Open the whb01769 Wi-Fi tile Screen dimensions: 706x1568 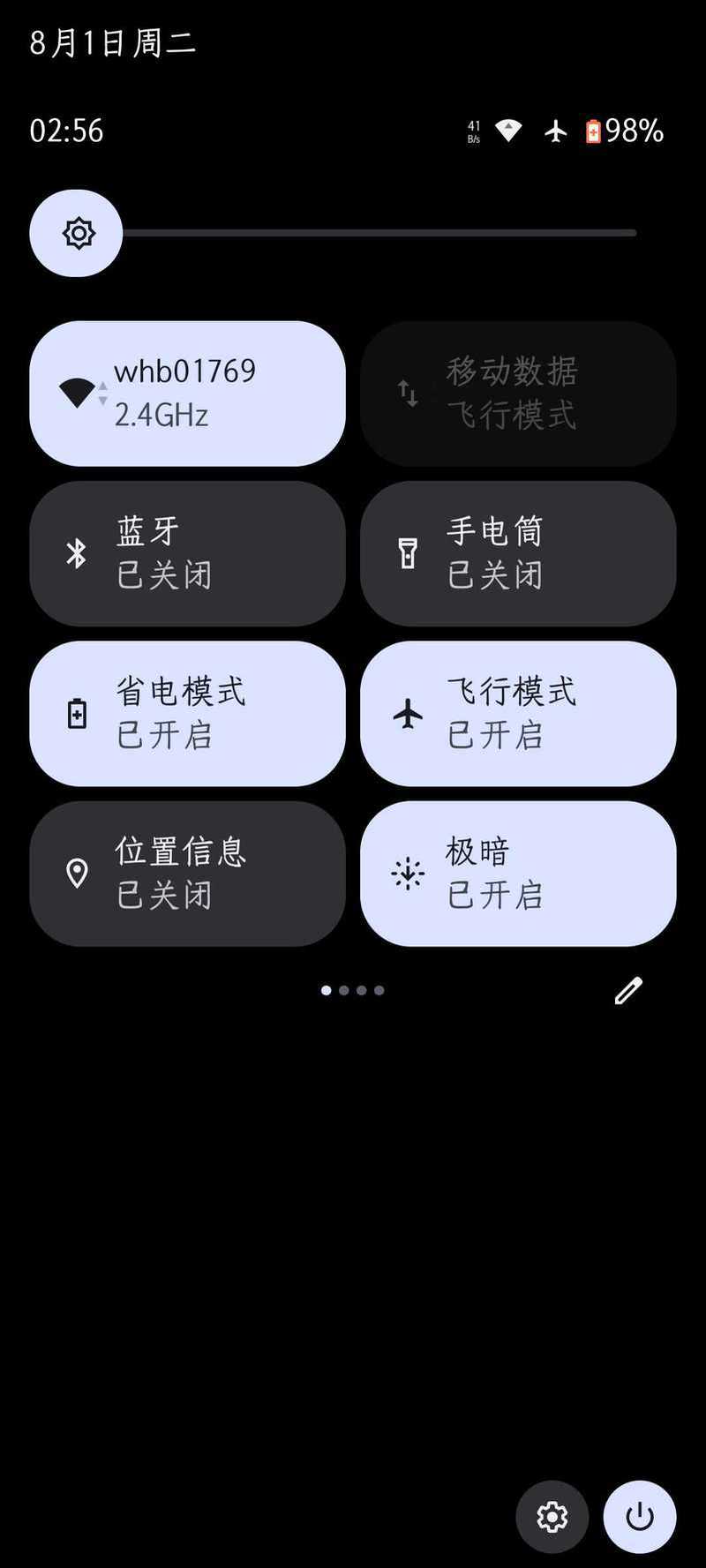pos(187,394)
